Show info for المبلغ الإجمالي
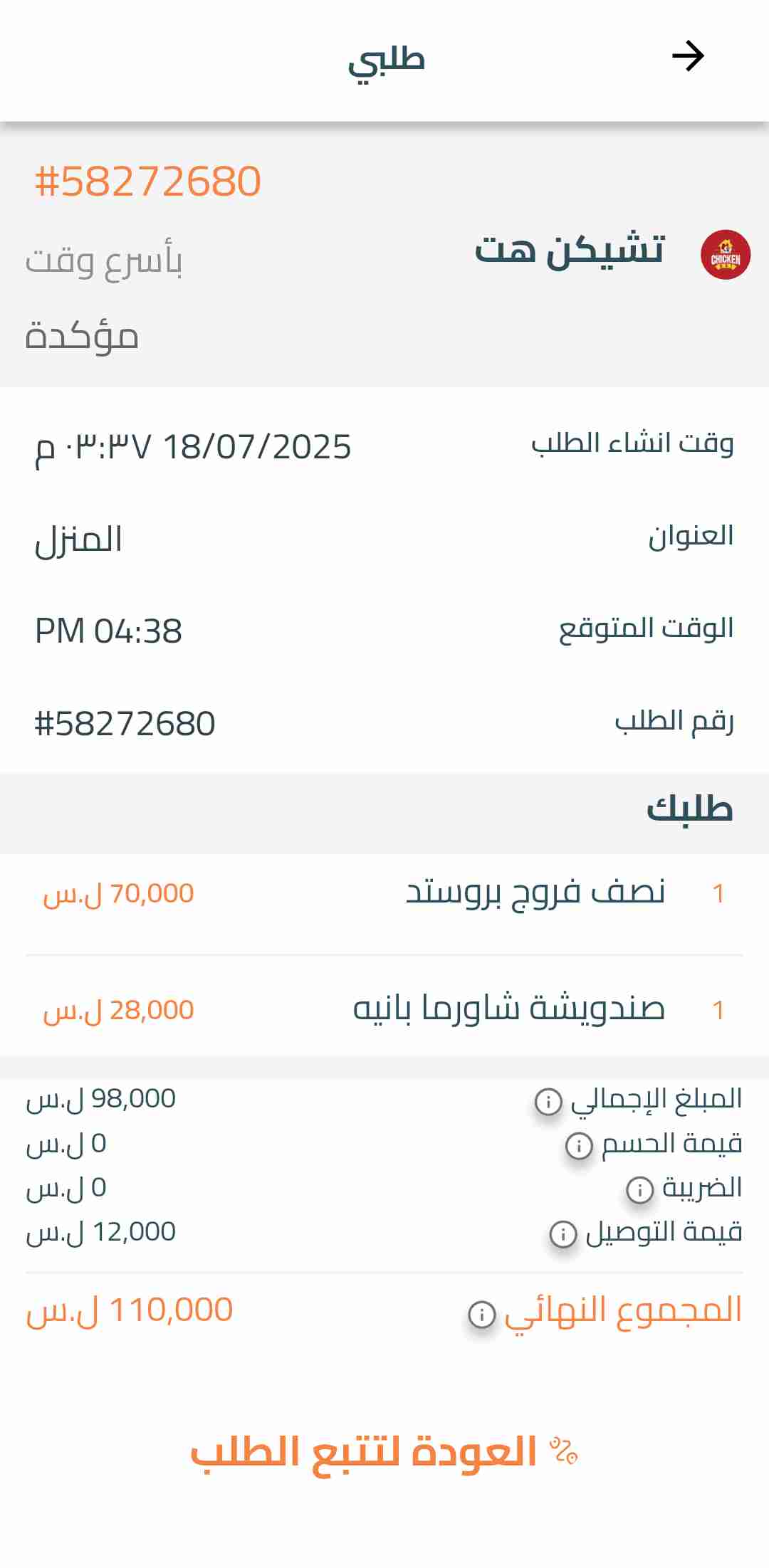769x1568 pixels. pyautogui.click(x=548, y=1102)
